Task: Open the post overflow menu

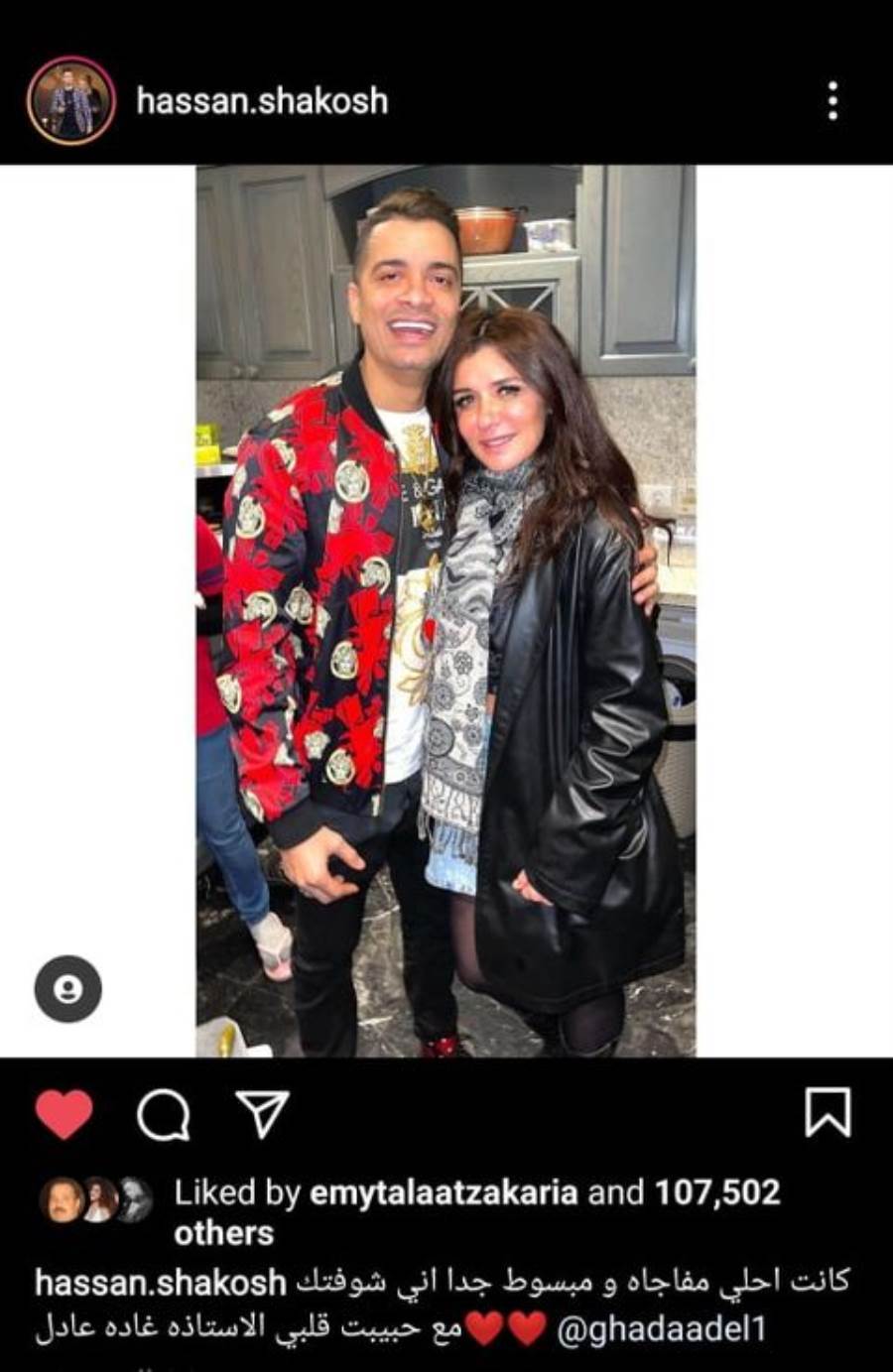Action: coord(831,101)
